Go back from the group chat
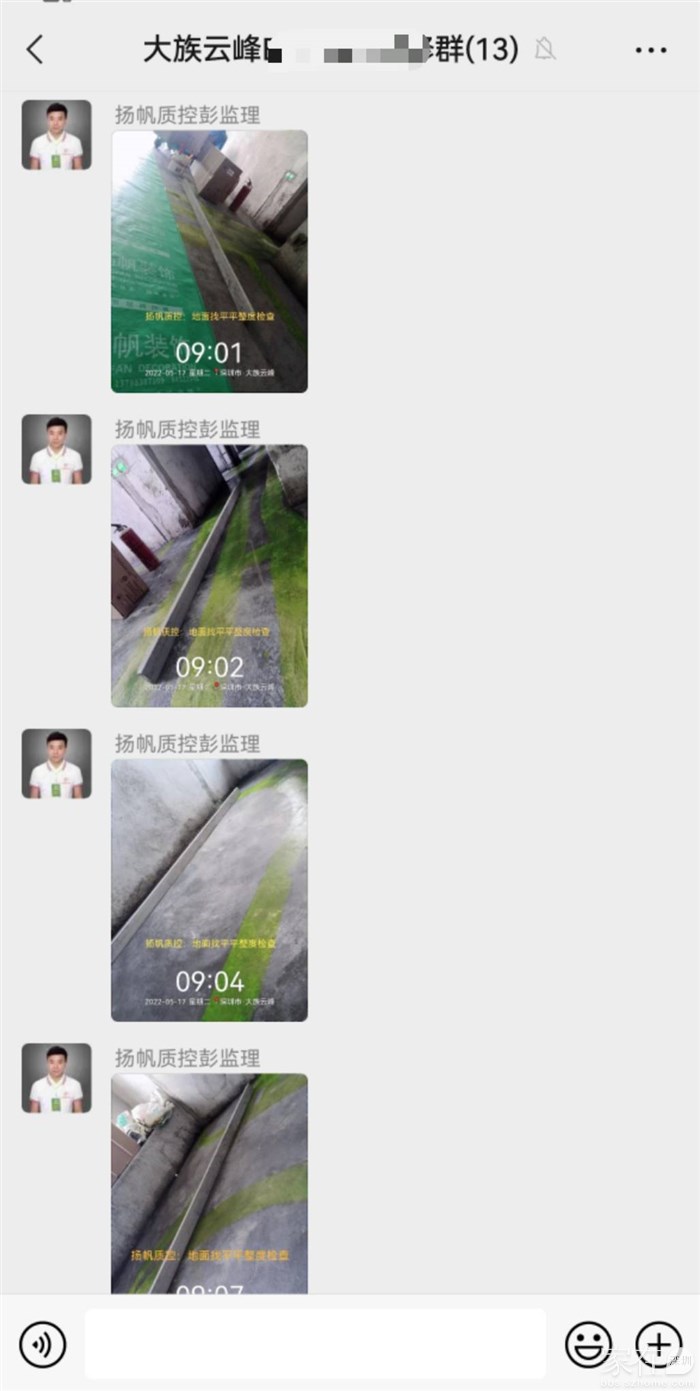Viewport: 700px width, 1391px height. point(36,49)
